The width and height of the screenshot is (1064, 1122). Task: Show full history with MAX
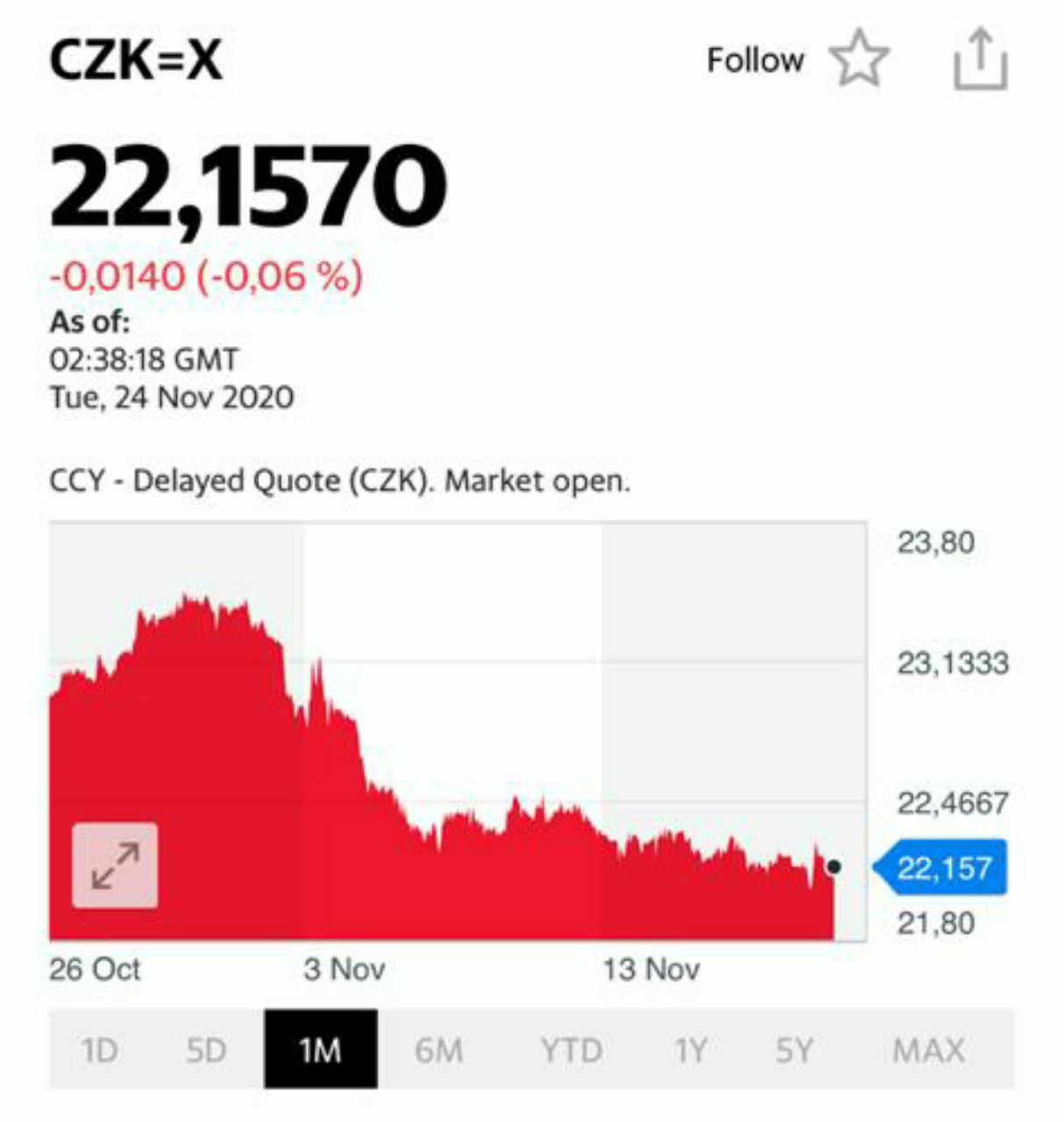click(928, 1049)
